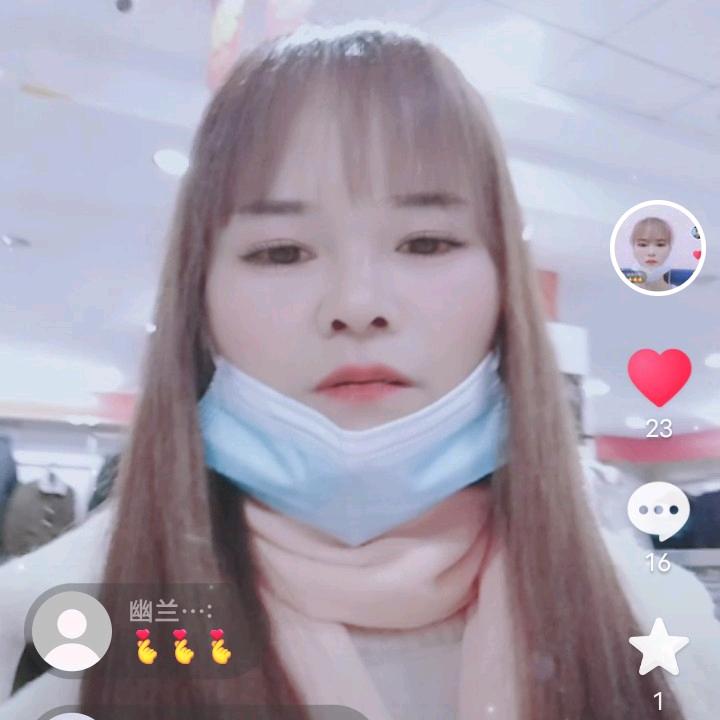Image resolution: width=720 pixels, height=720 pixels.
Task: Open the comments bubble
Action: pos(658,511)
